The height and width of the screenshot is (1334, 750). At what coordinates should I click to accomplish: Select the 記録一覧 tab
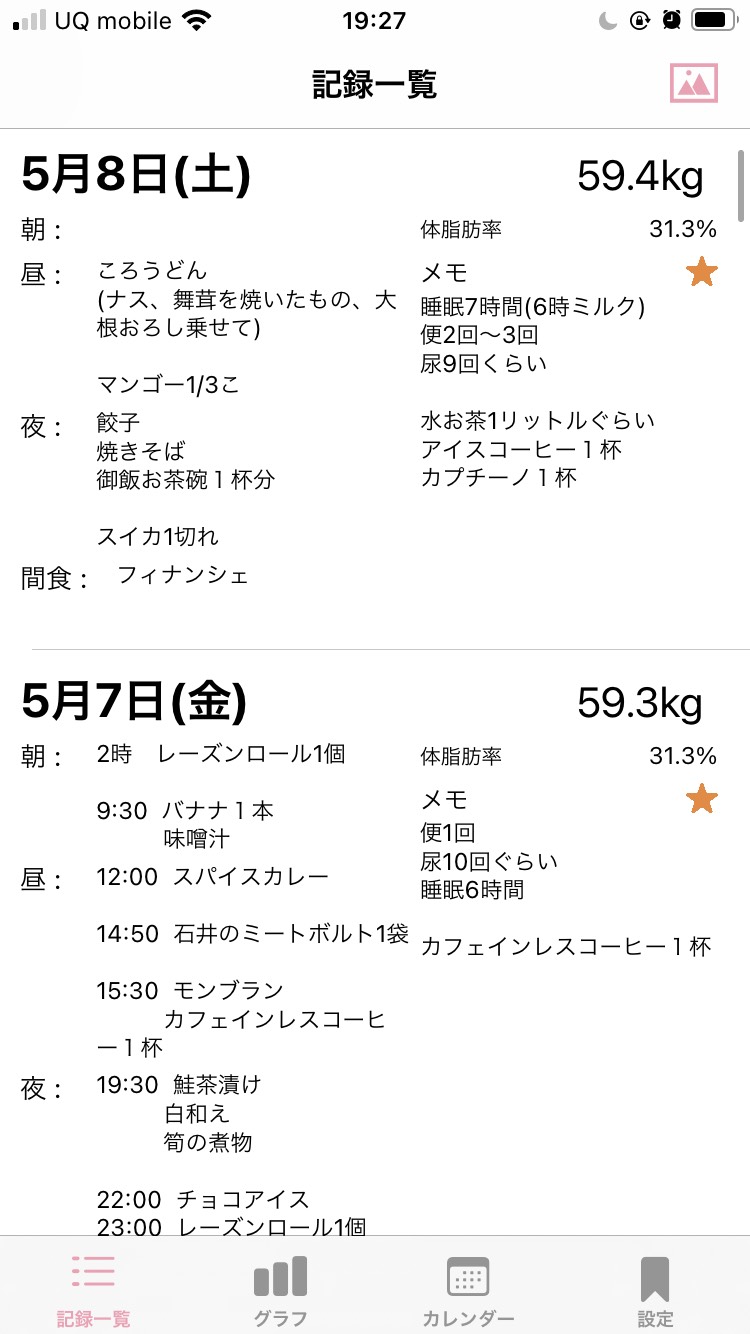(x=93, y=1290)
